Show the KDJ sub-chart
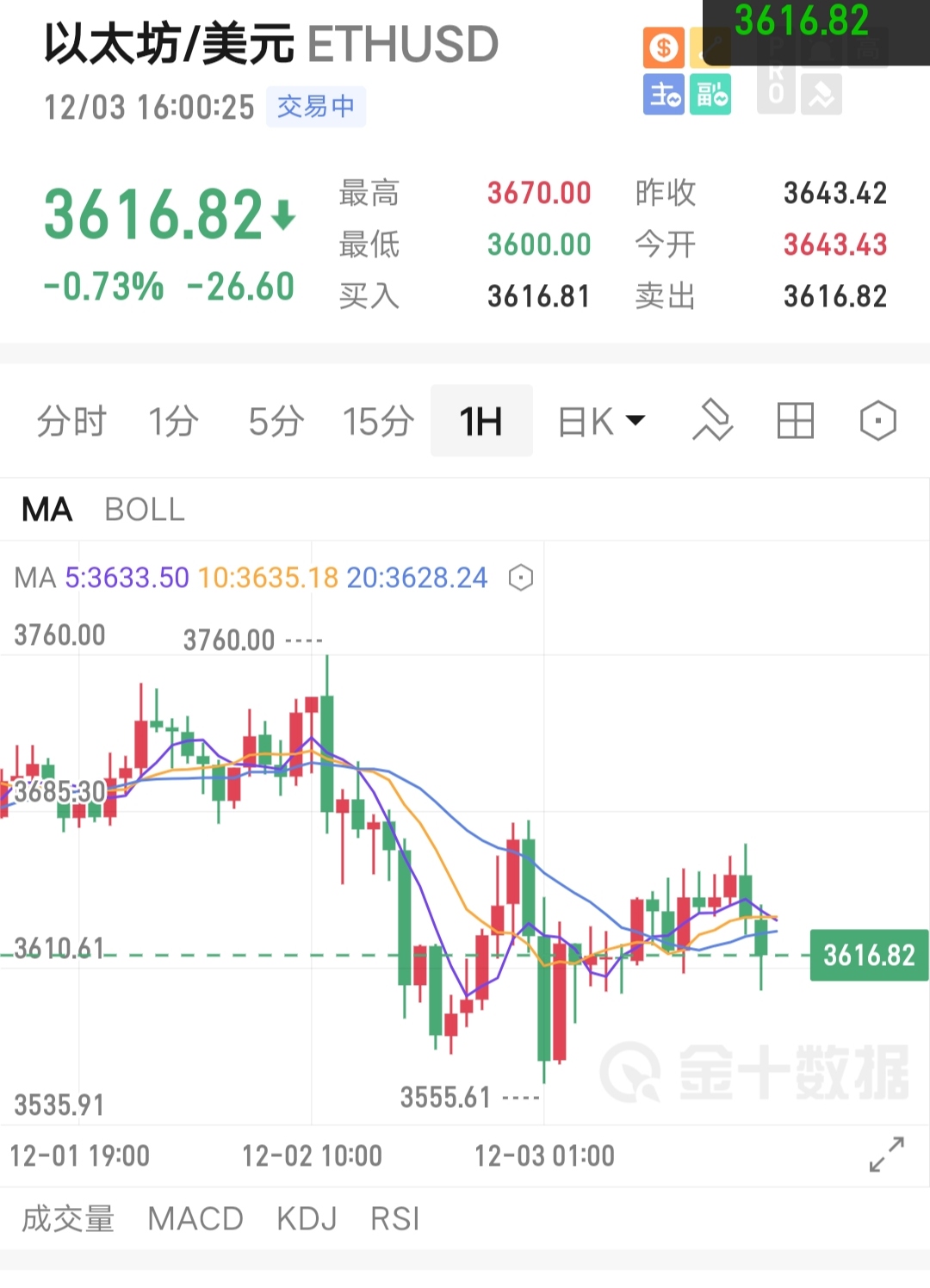The height and width of the screenshot is (1288, 930). [x=307, y=1219]
